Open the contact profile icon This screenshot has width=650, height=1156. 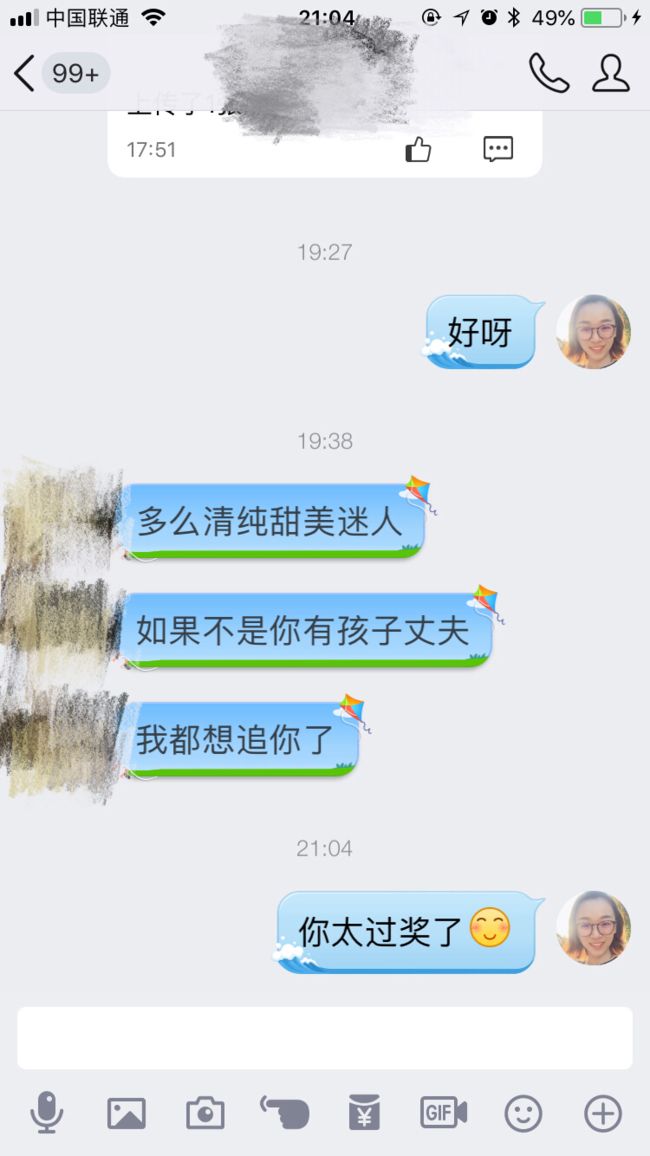pos(611,73)
